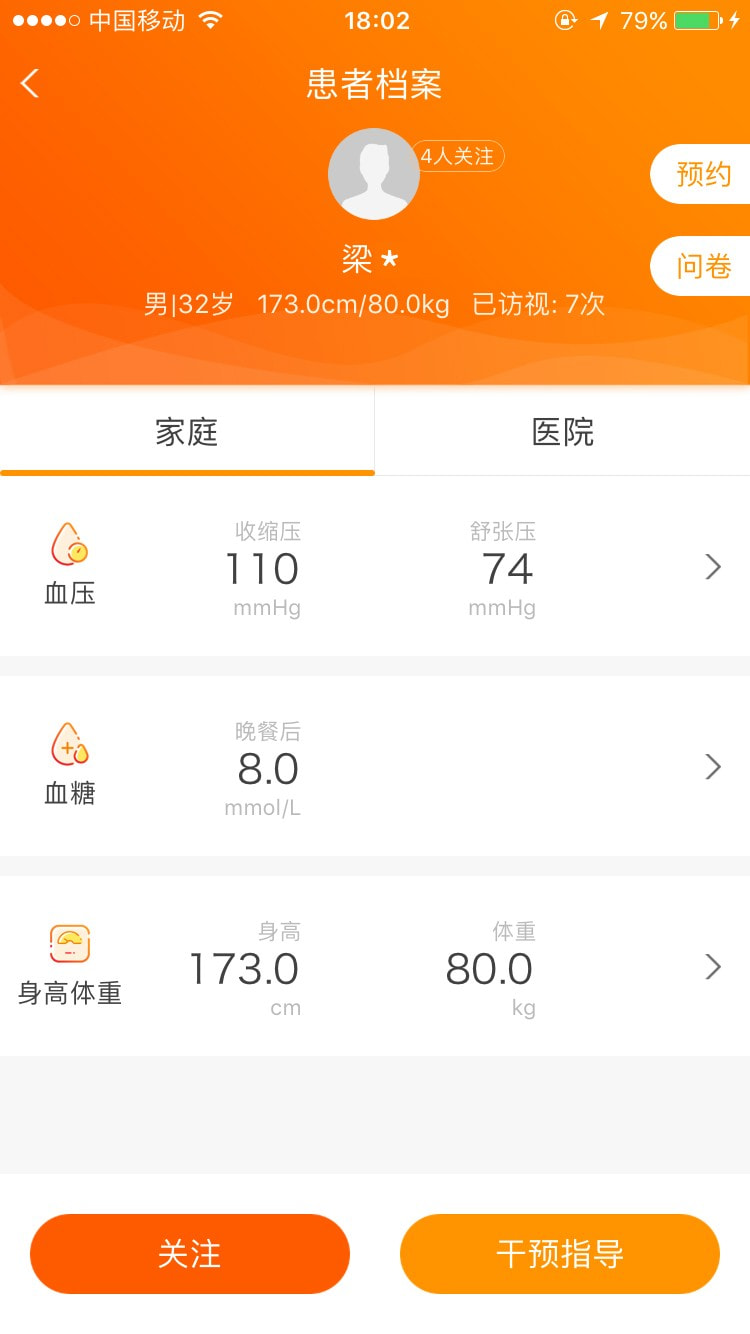Switch to the 医院 (Hospital) tab
Viewport: 750px width, 1334px height.
562,431
